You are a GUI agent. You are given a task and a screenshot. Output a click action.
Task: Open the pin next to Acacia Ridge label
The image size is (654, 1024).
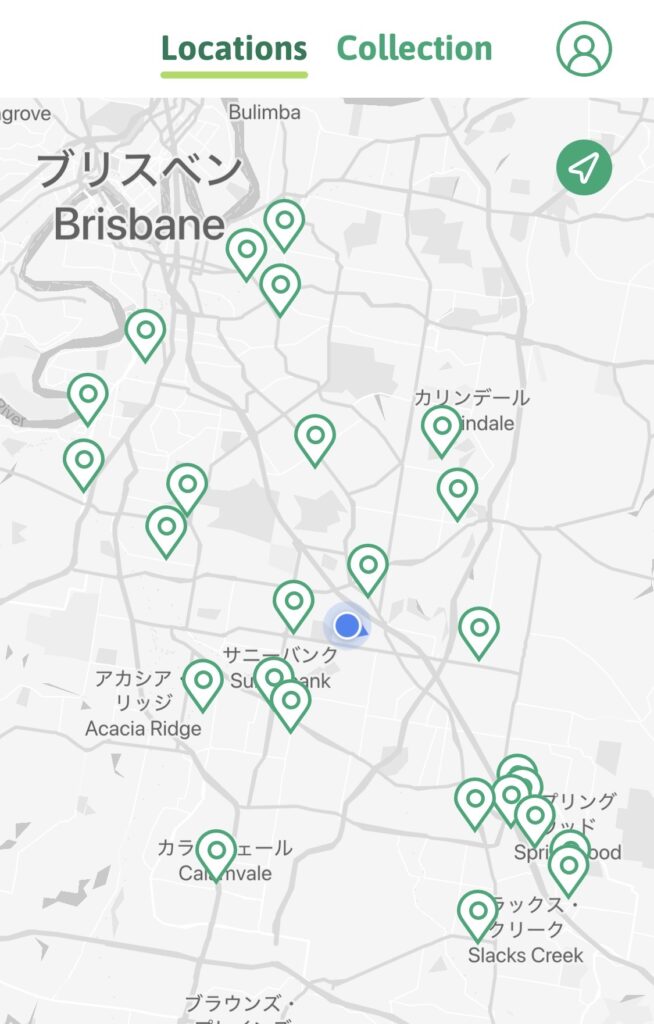click(203, 682)
